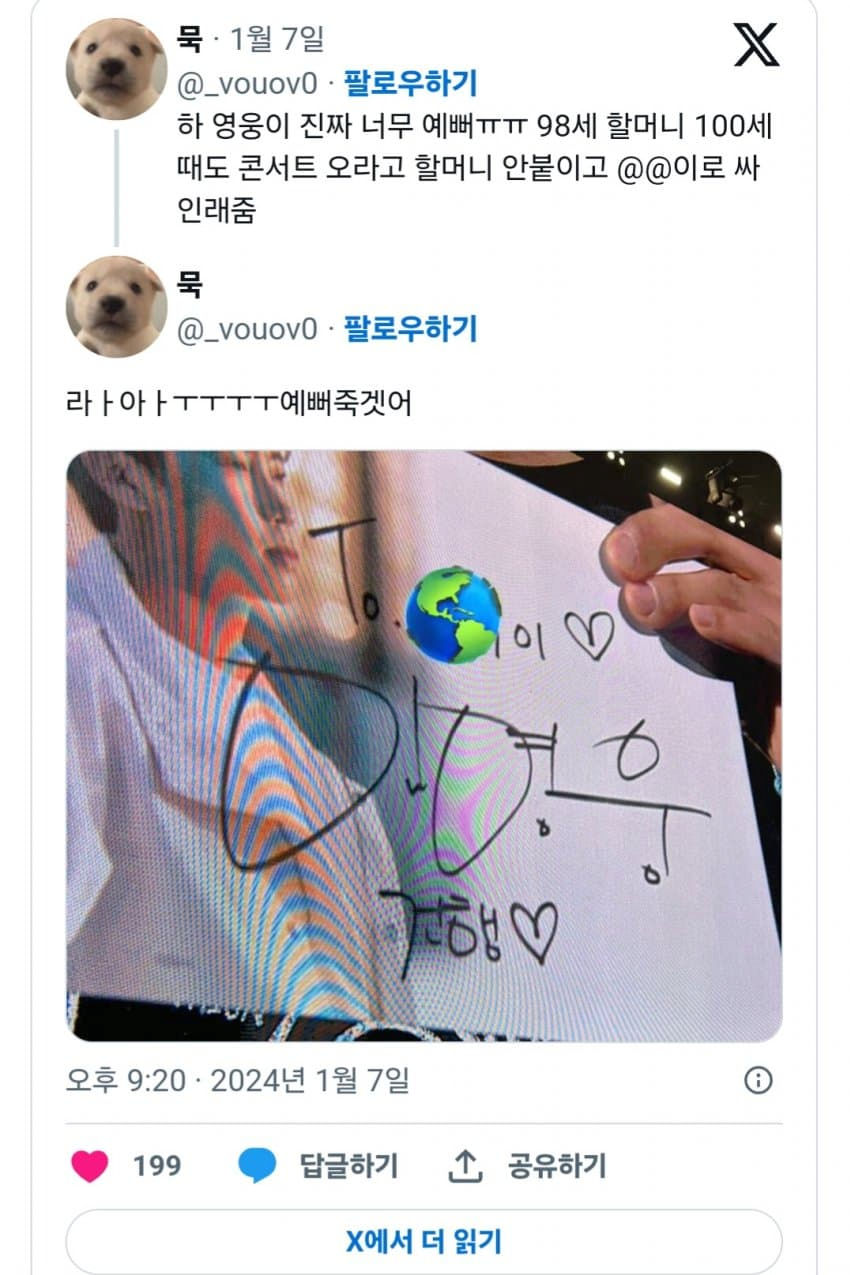This screenshot has width=850, height=1275.
Task: Follow @_vouov0 from the parent tweet
Action: click(410, 81)
